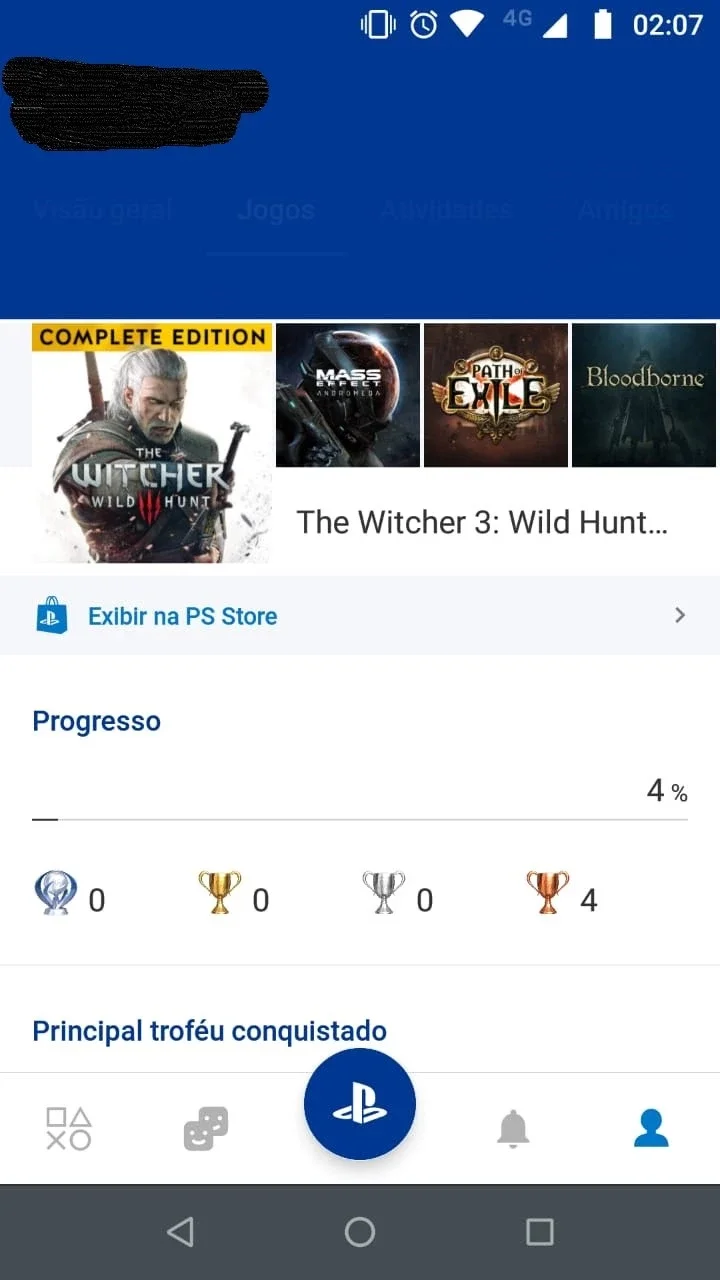The height and width of the screenshot is (1280, 720).
Task: Switch to the Jogos tab
Action: pos(276,210)
